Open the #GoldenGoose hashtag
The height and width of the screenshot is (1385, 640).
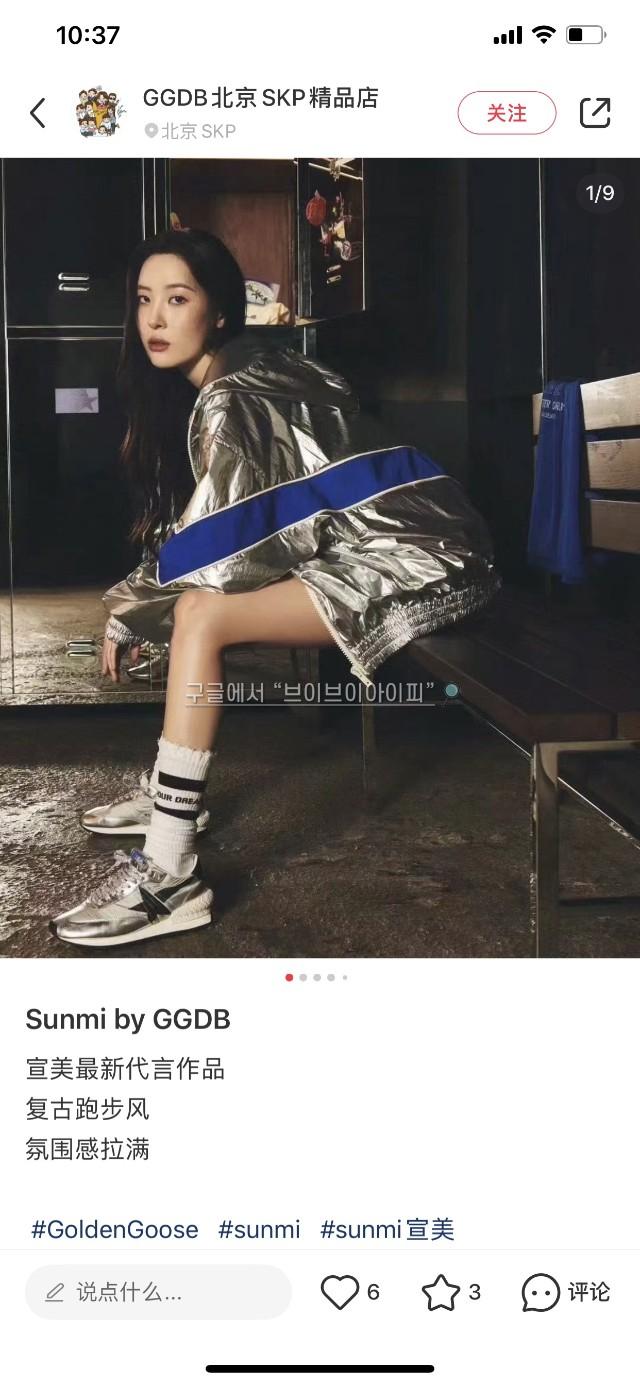click(114, 1229)
